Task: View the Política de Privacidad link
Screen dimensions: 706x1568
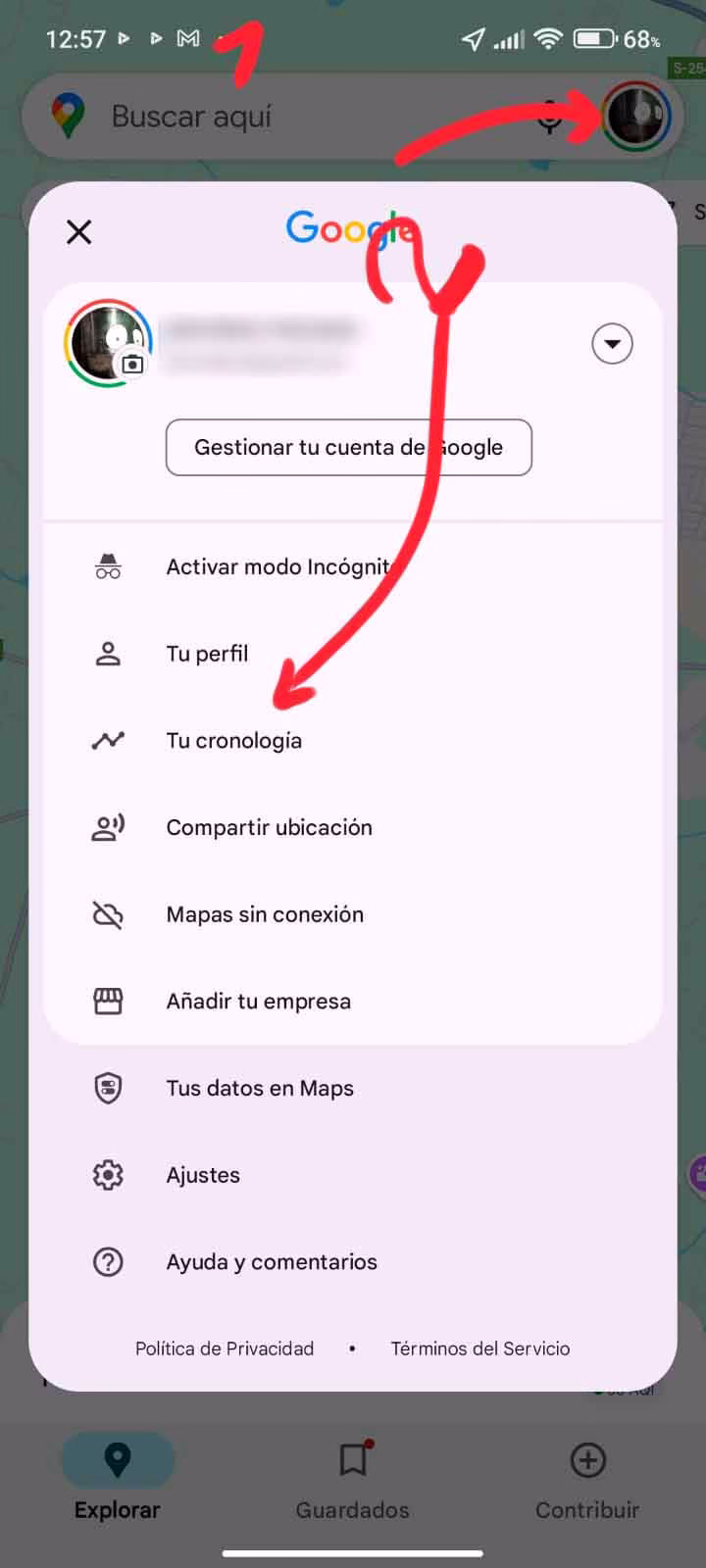Action: click(x=225, y=1348)
